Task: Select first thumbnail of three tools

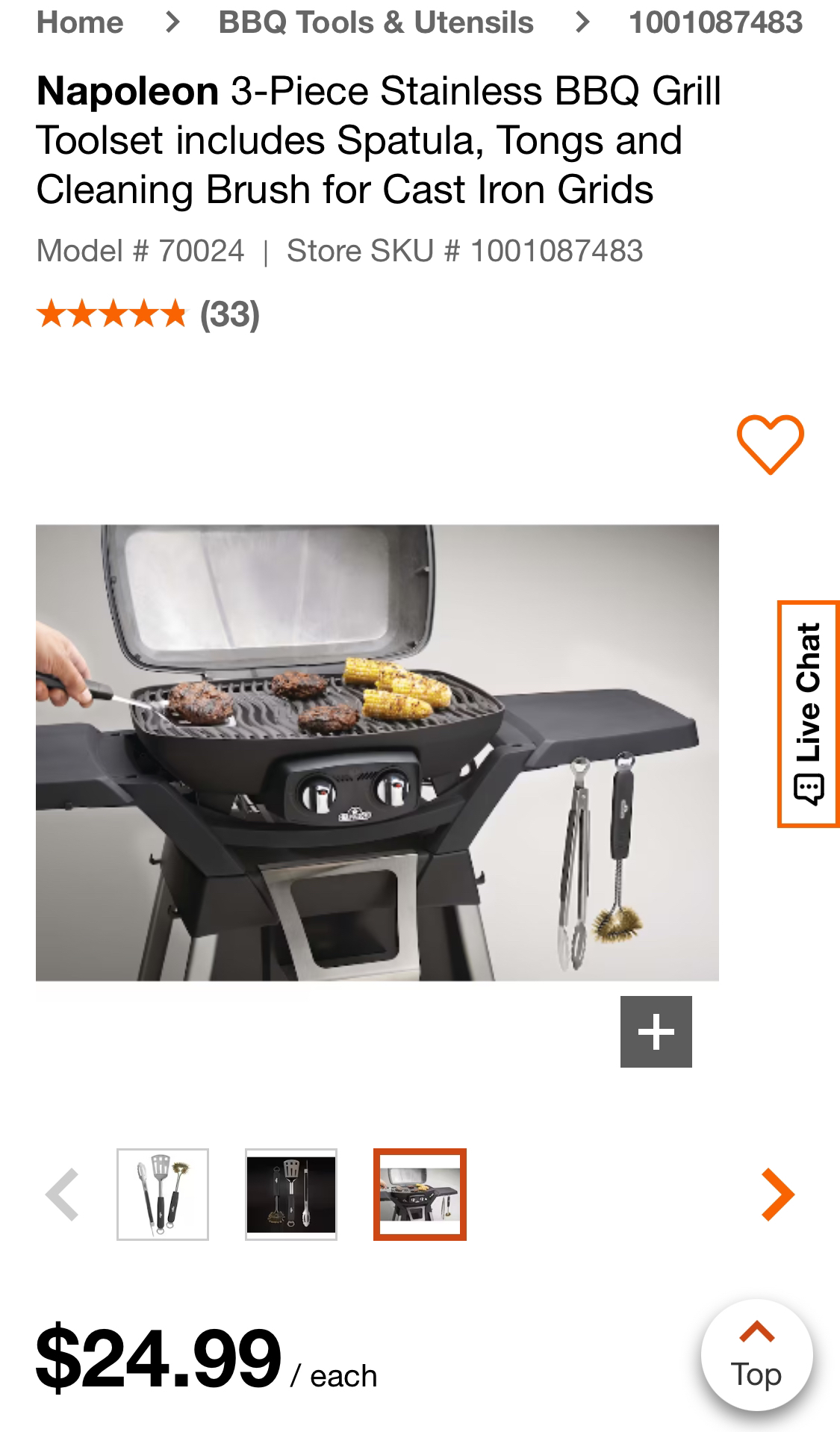Action: pos(163,1194)
